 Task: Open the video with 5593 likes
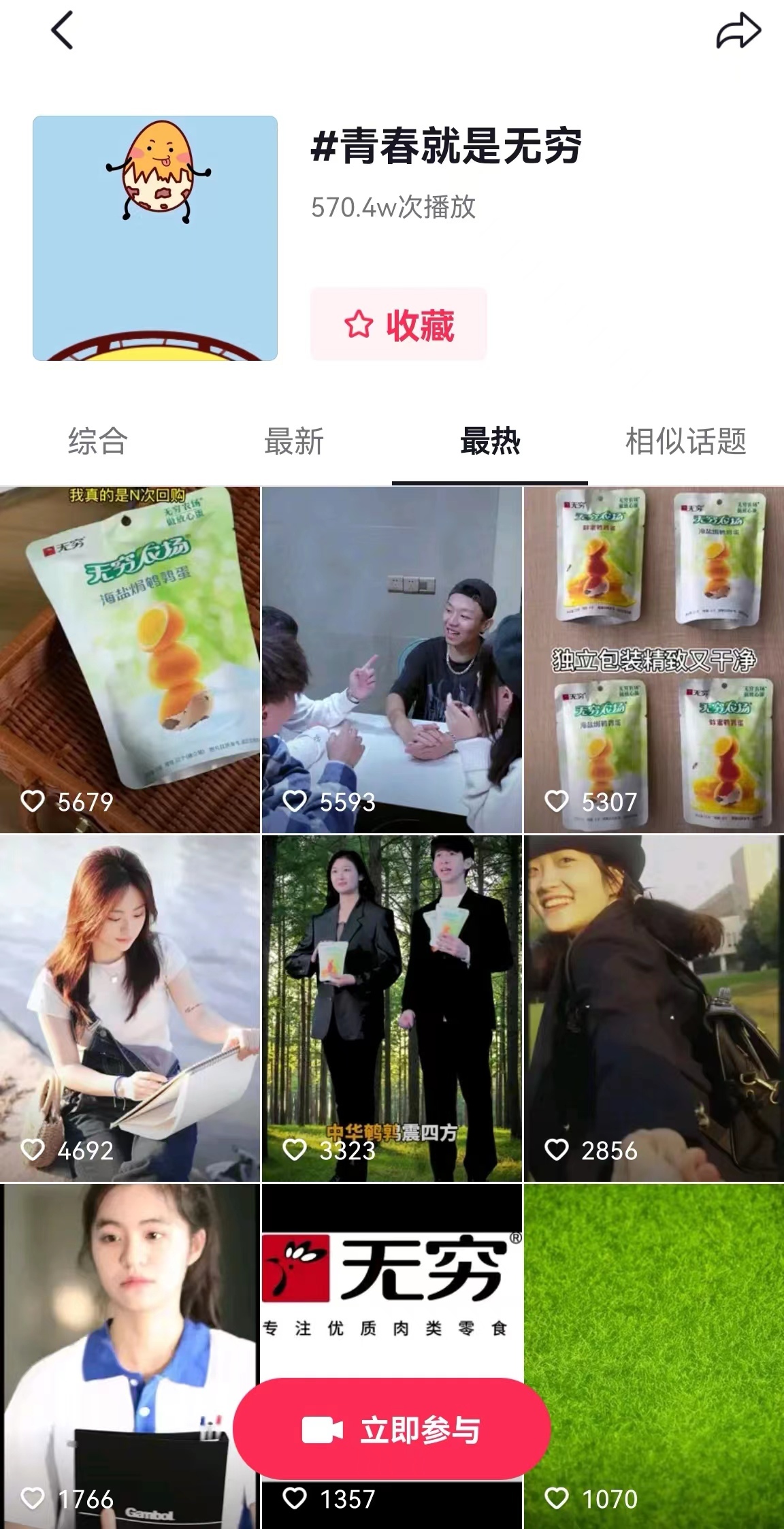pyautogui.click(x=391, y=659)
